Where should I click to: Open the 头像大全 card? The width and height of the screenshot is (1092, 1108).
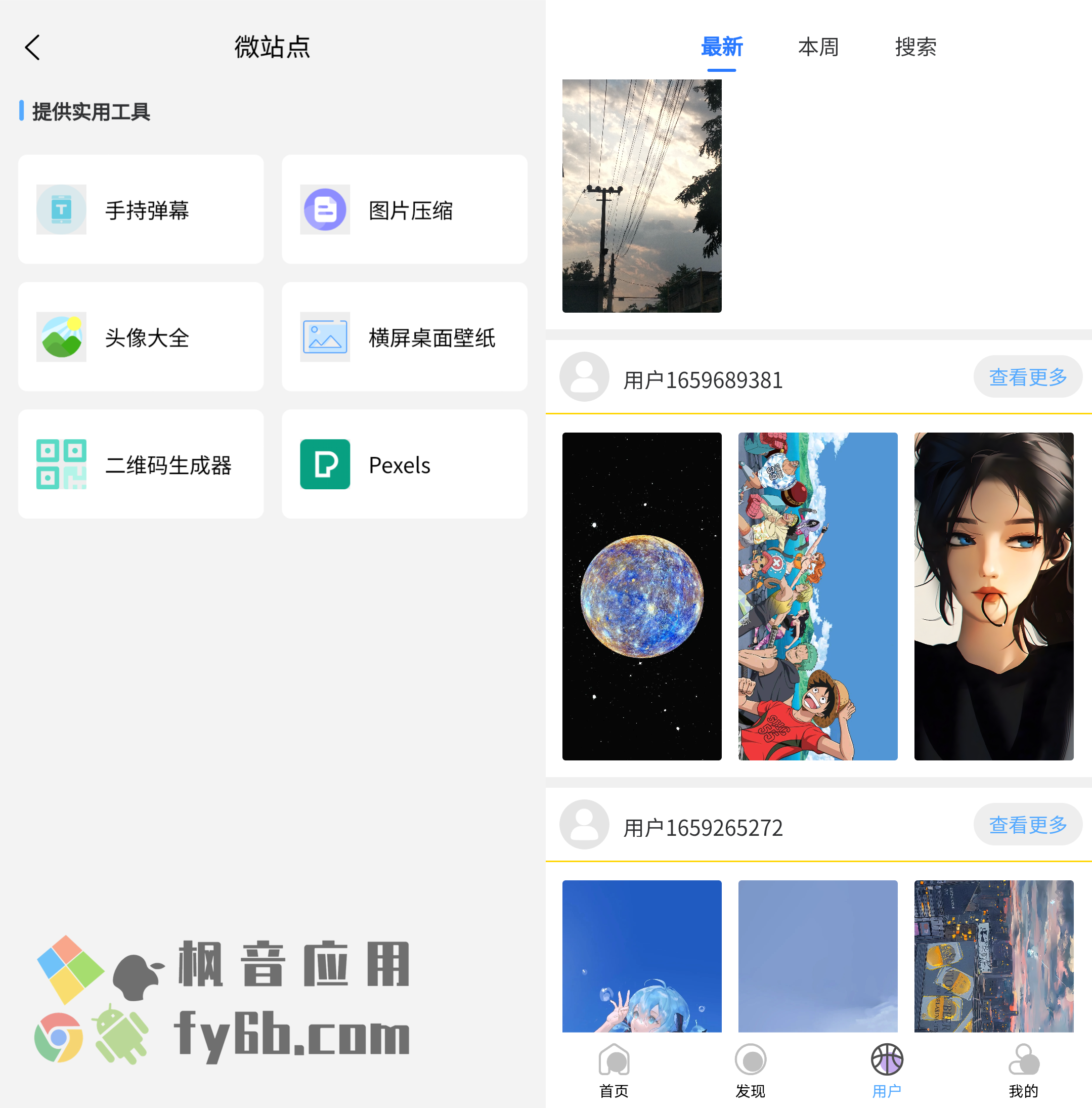pos(141,336)
